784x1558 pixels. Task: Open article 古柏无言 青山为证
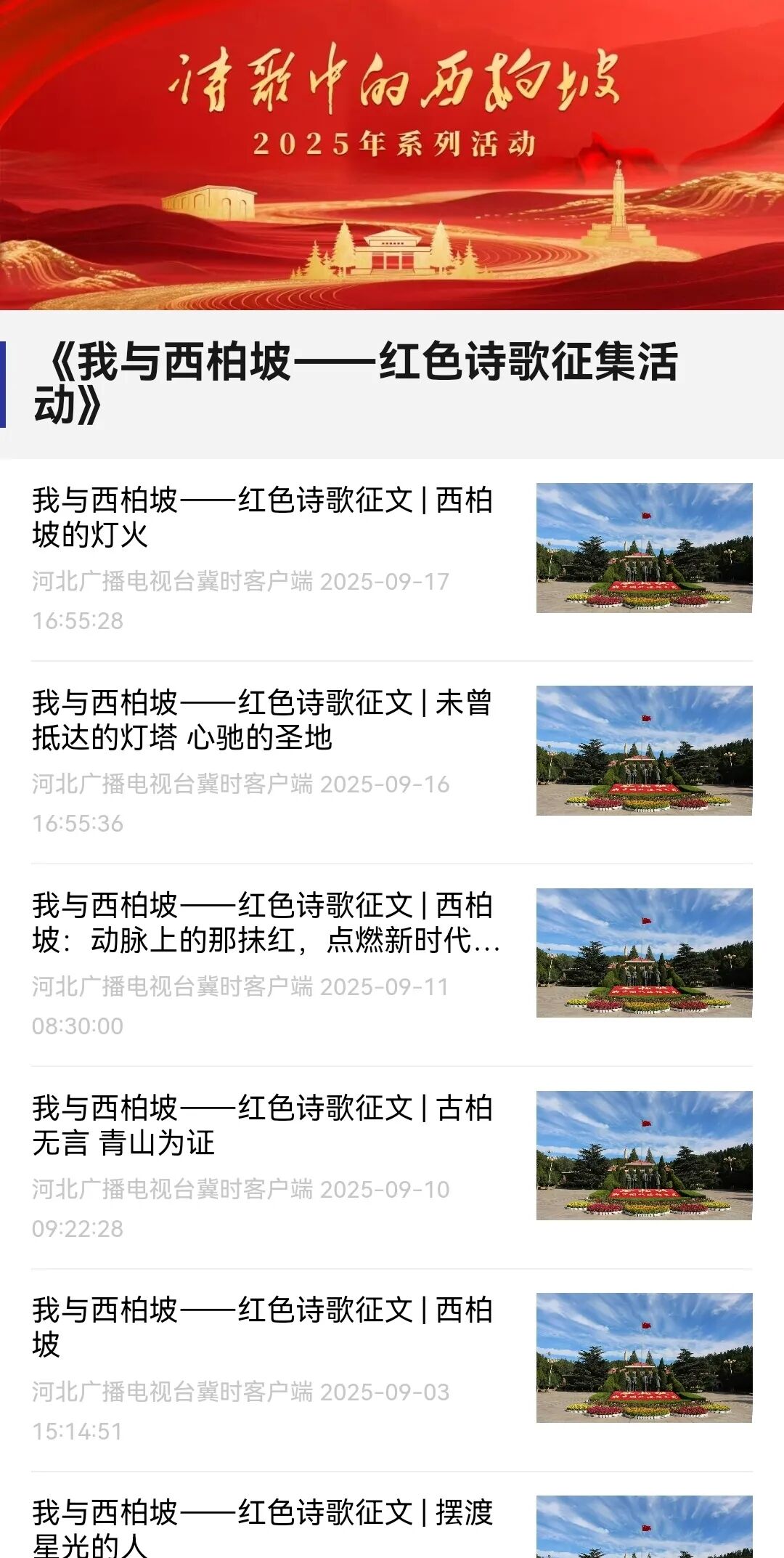pyautogui.click(x=263, y=1125)
